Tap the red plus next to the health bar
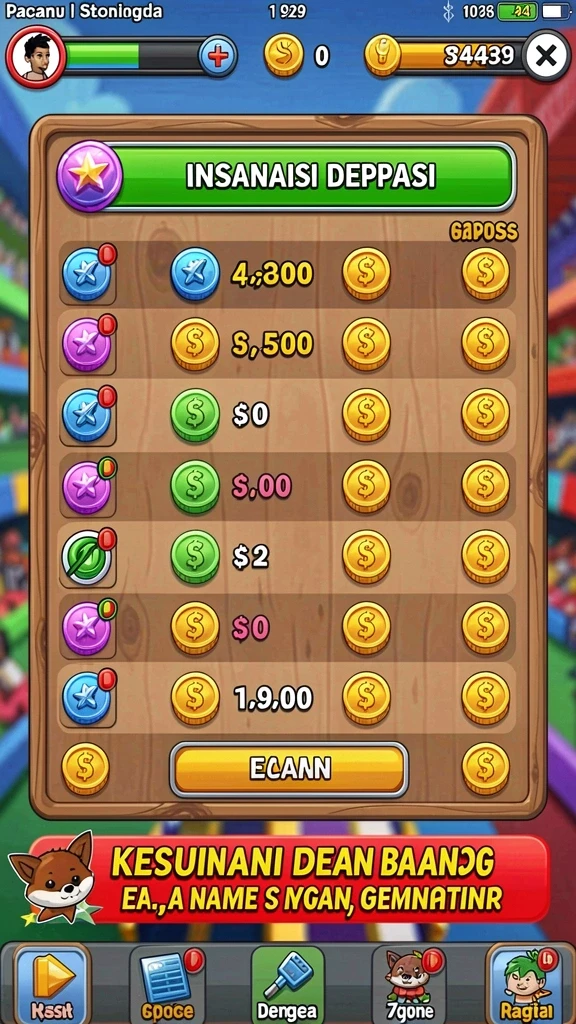This screenshot has height=1024, width=576. coord(217,56)
